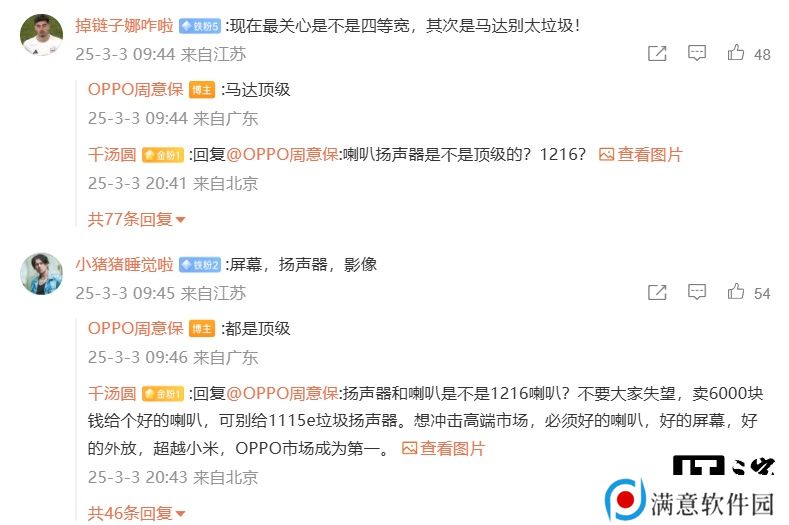Reply to 小猪猪睡觉啦's comment
This screenshot has width=789, height=525.
(x=697, y=292)
